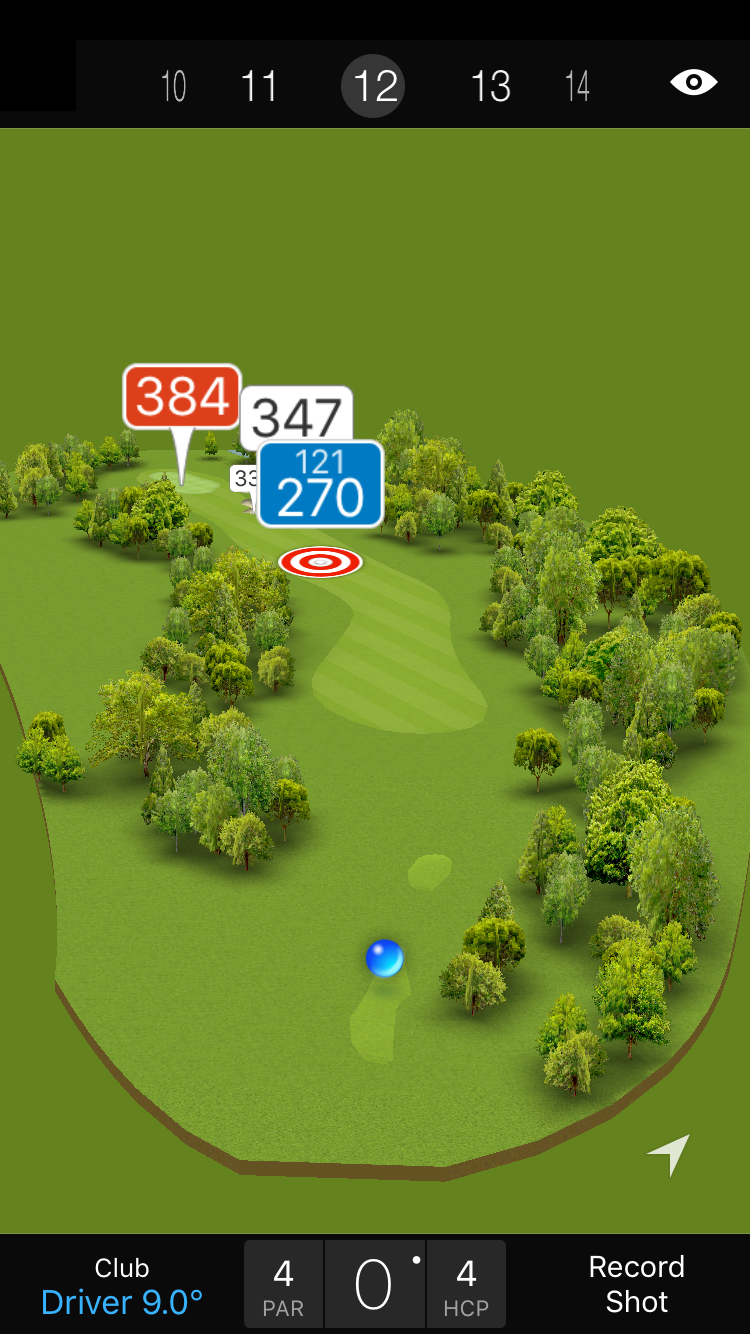Tap the red bullseye target marker
The image size is (750, 1334).
tap(320, 562)
